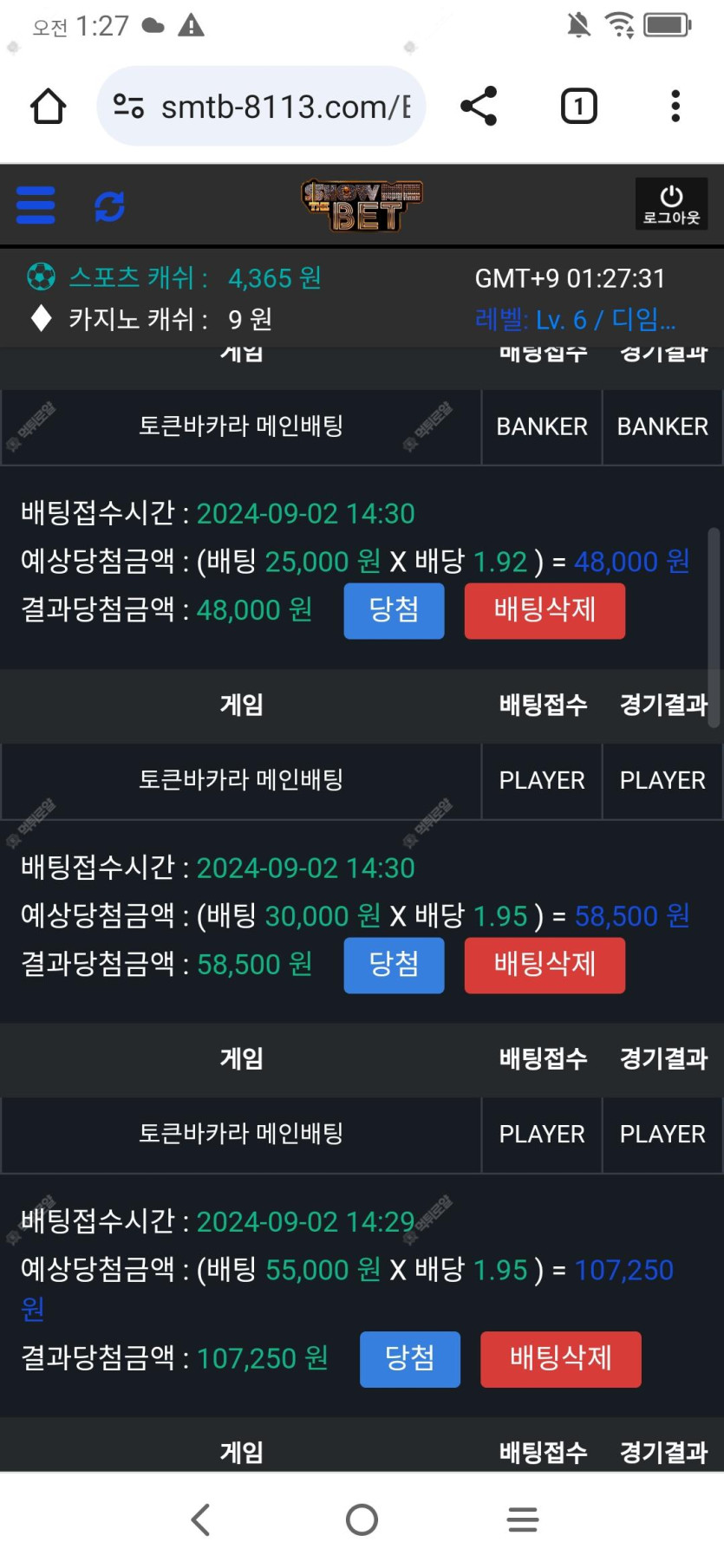Viewport: 724px width, 1568px height.
Task: Tap 당첨 on the 25,000원 bet
Action: click(394, 611)
